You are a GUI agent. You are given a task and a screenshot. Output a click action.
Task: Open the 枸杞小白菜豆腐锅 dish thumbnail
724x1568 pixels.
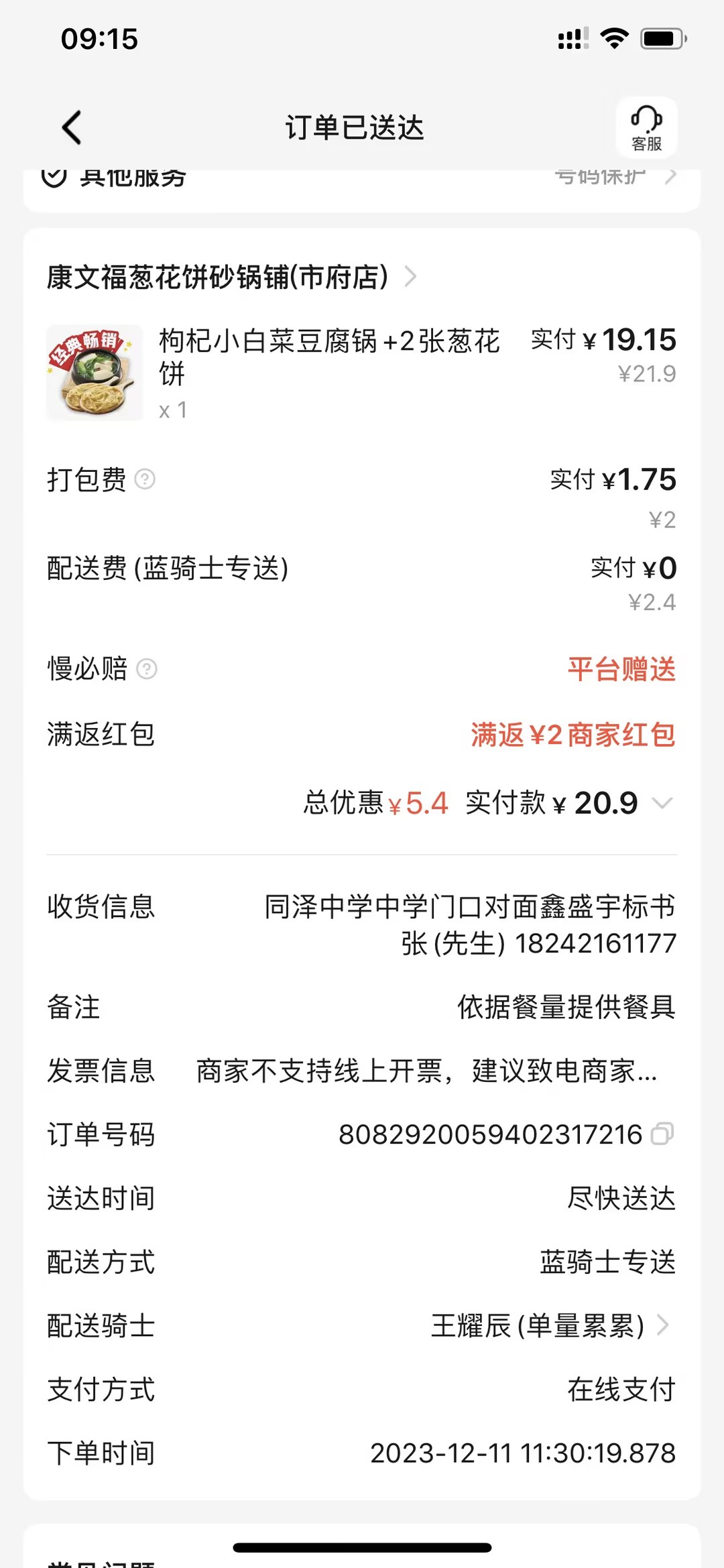pyautogui.click(x=95, y=373)
